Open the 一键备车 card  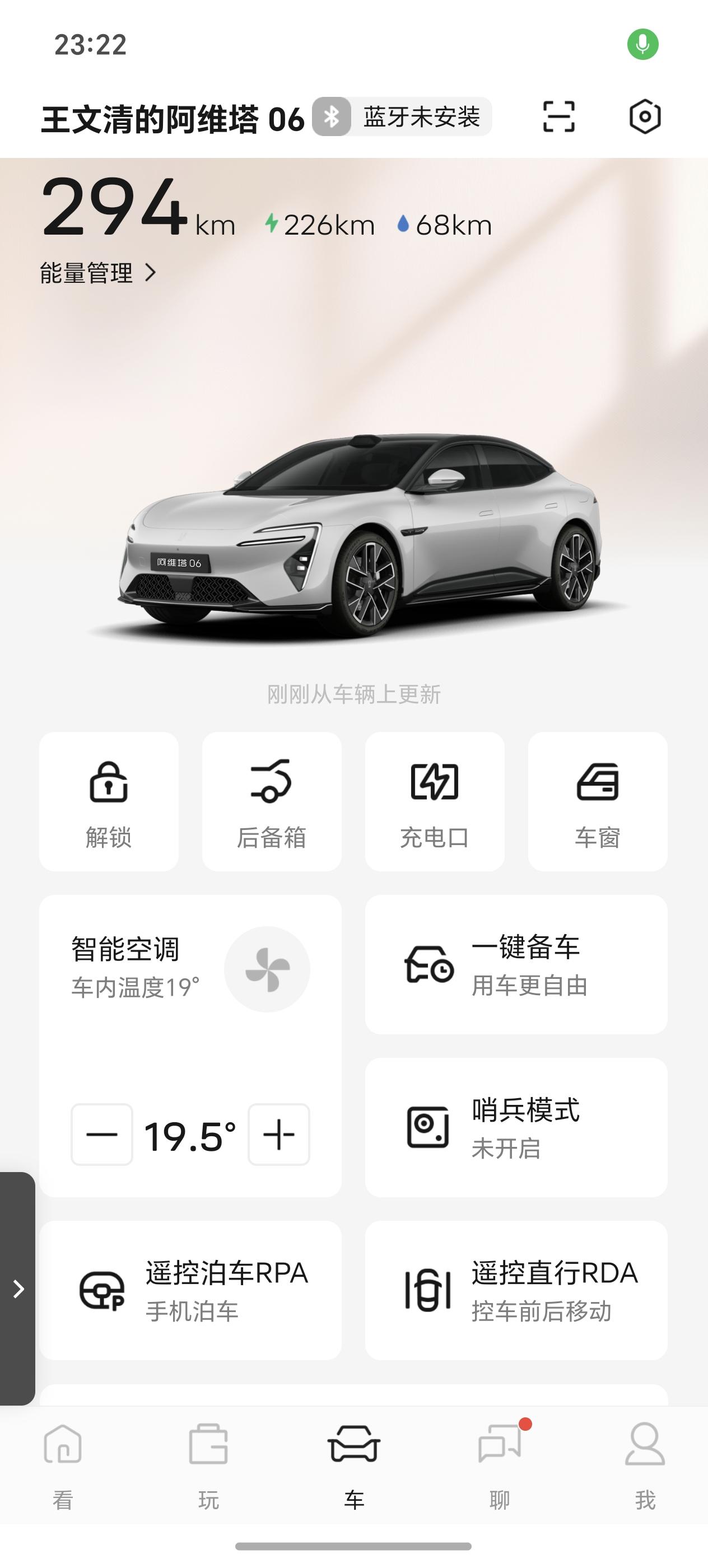coord(516,964)
